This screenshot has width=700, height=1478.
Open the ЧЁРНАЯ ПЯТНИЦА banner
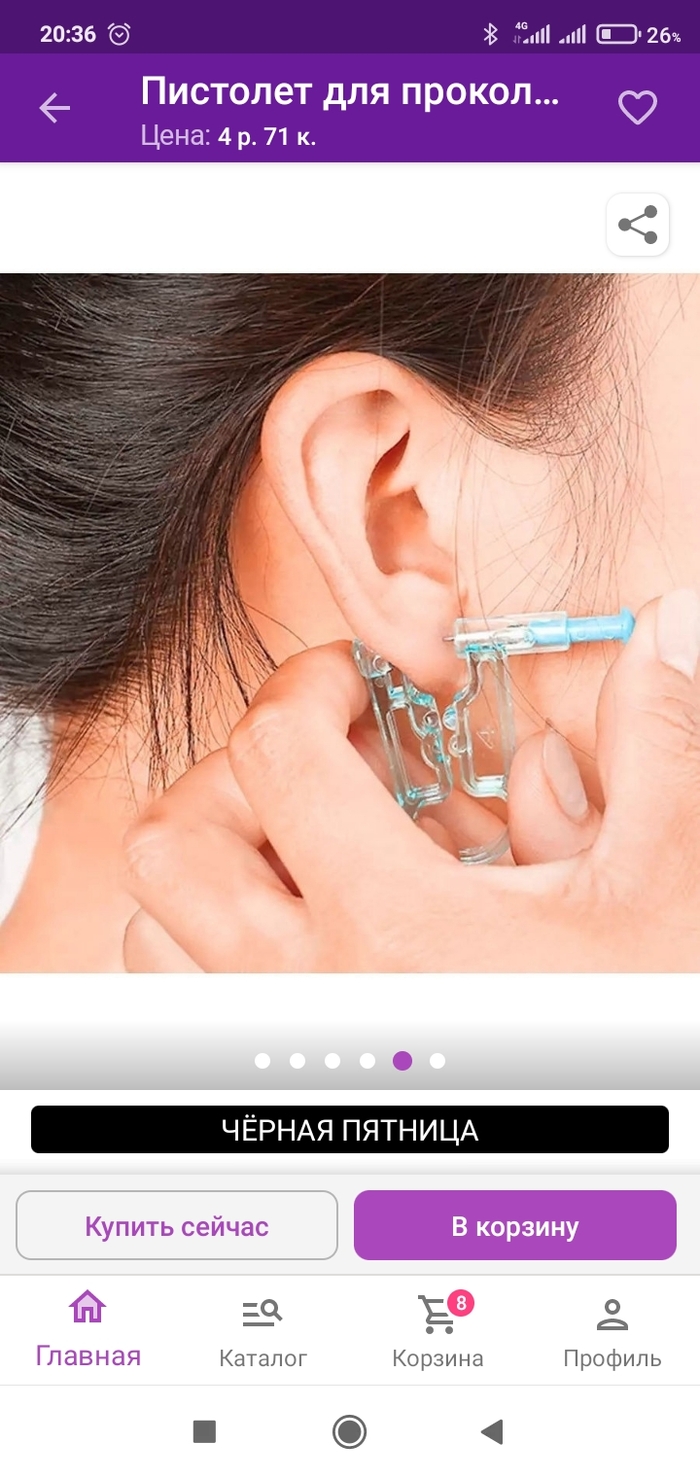click(x=350, y=1130)
